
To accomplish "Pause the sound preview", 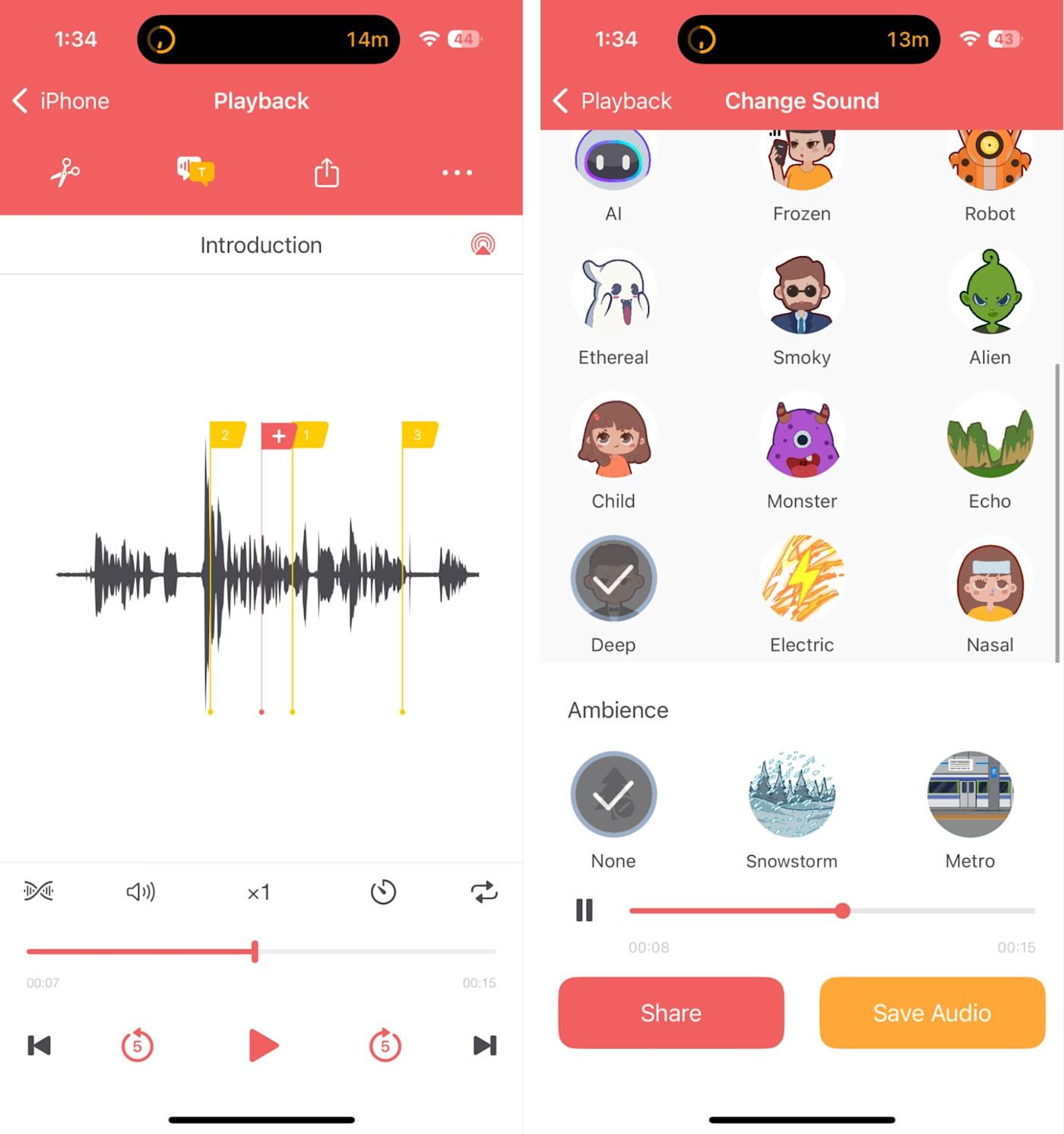I will pyautogui.click(x=584, y=910).
